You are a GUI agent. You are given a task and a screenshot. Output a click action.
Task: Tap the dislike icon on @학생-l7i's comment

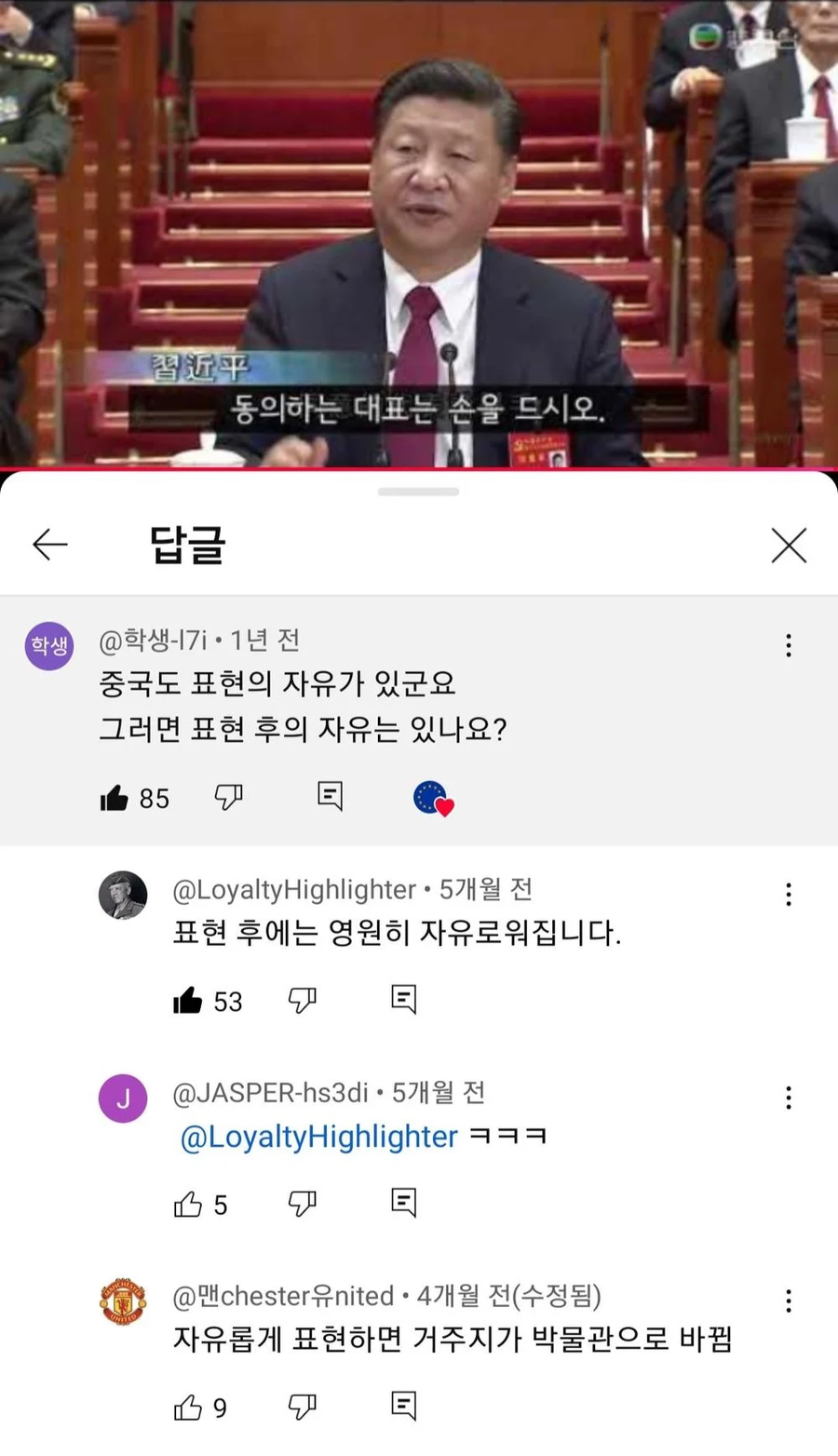229,797
